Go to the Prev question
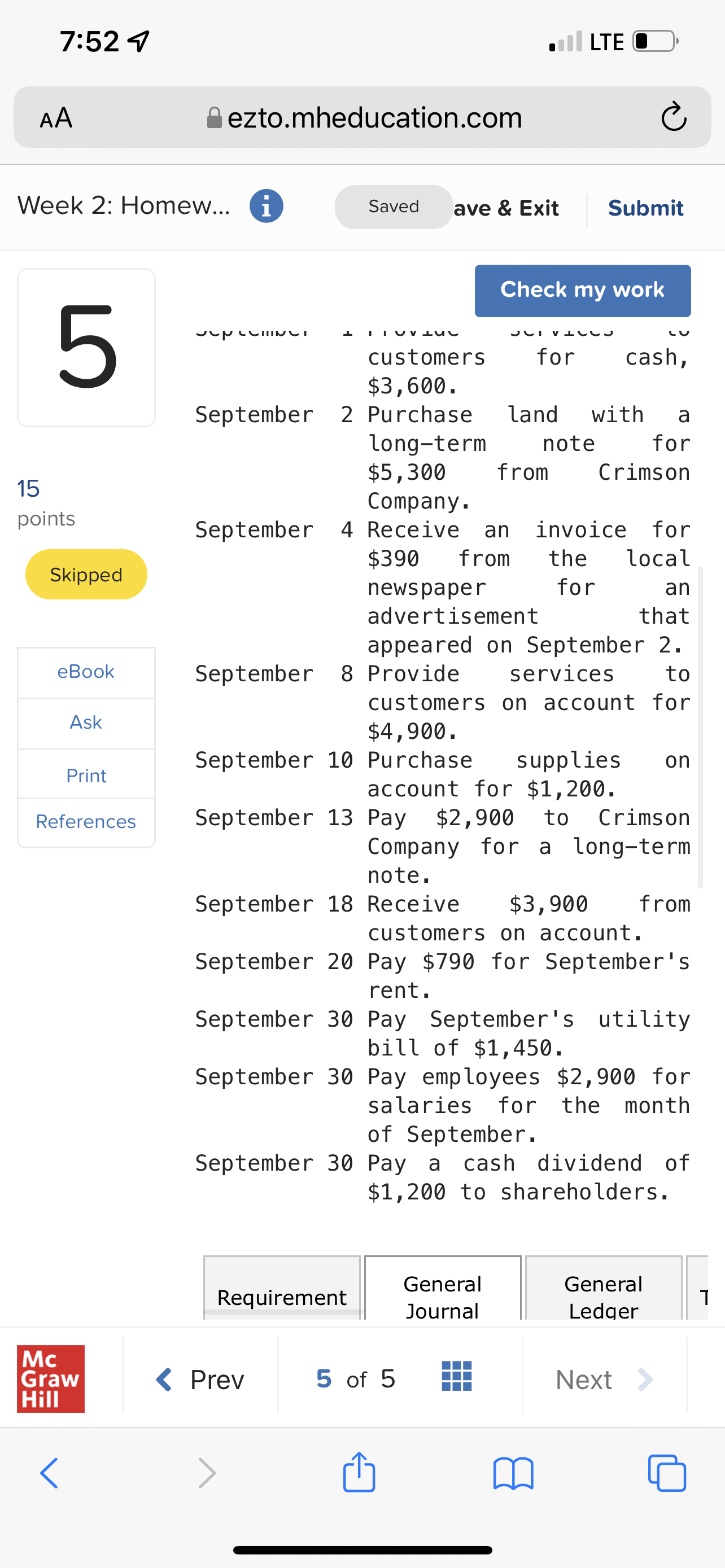Viewport: 725px width, 1568px height. click(x=200, y=1380)
